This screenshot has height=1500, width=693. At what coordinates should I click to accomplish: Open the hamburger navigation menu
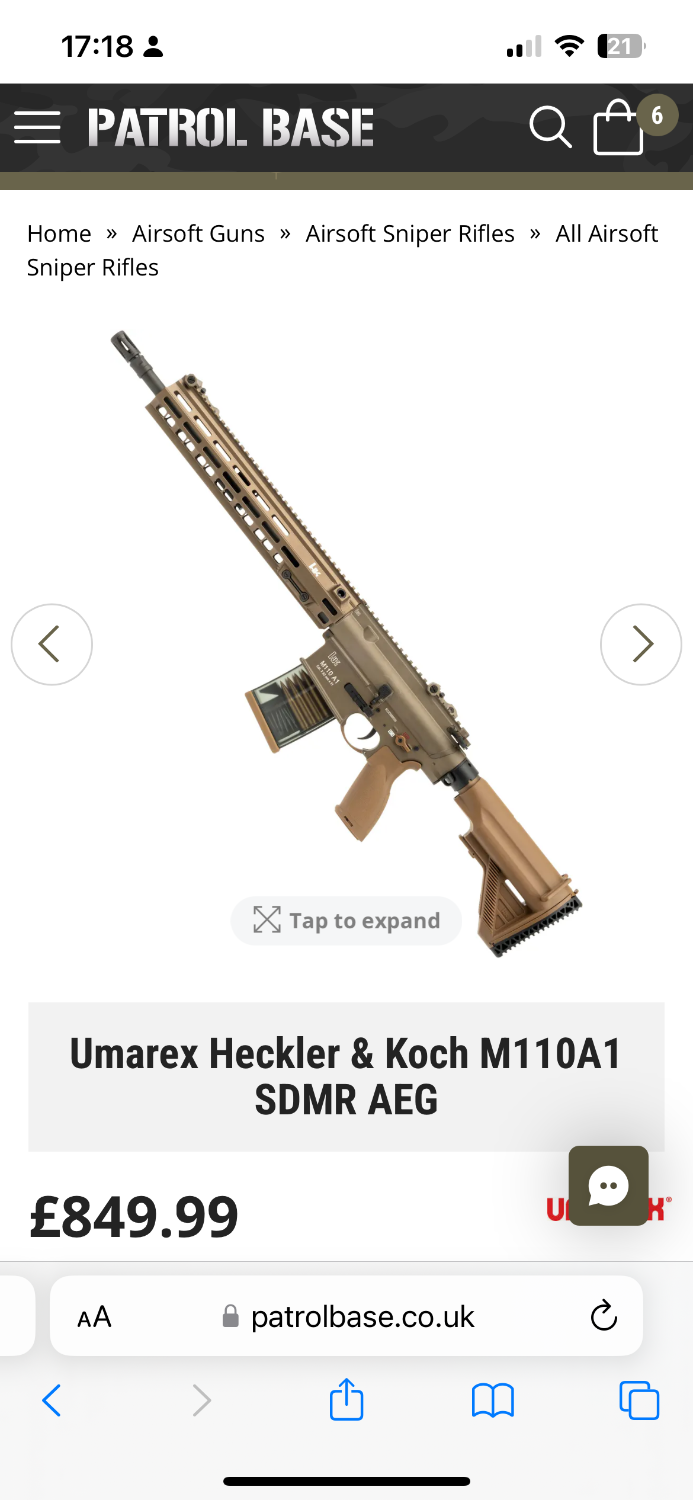tap(37, 128)
